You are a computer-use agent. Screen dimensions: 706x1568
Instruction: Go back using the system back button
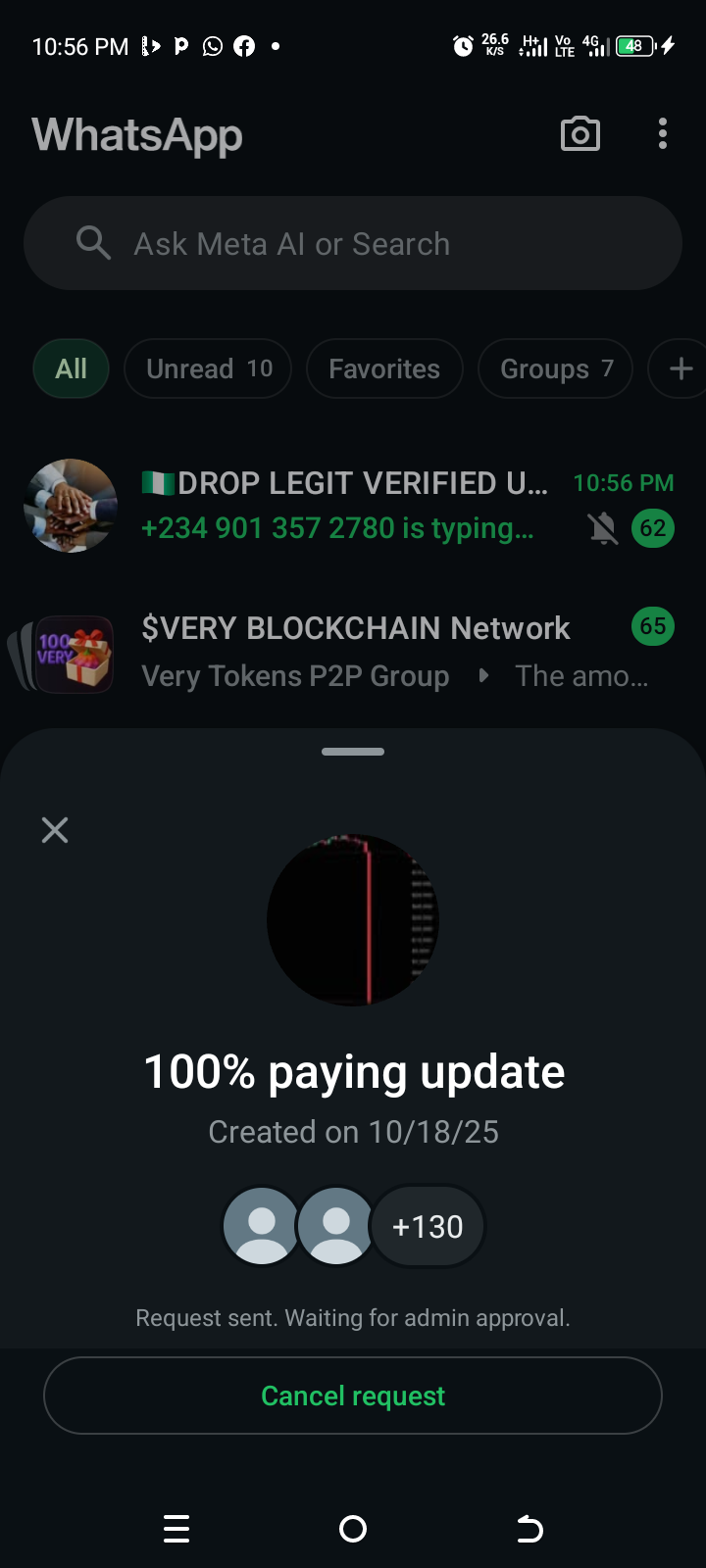click(529, 1529)
